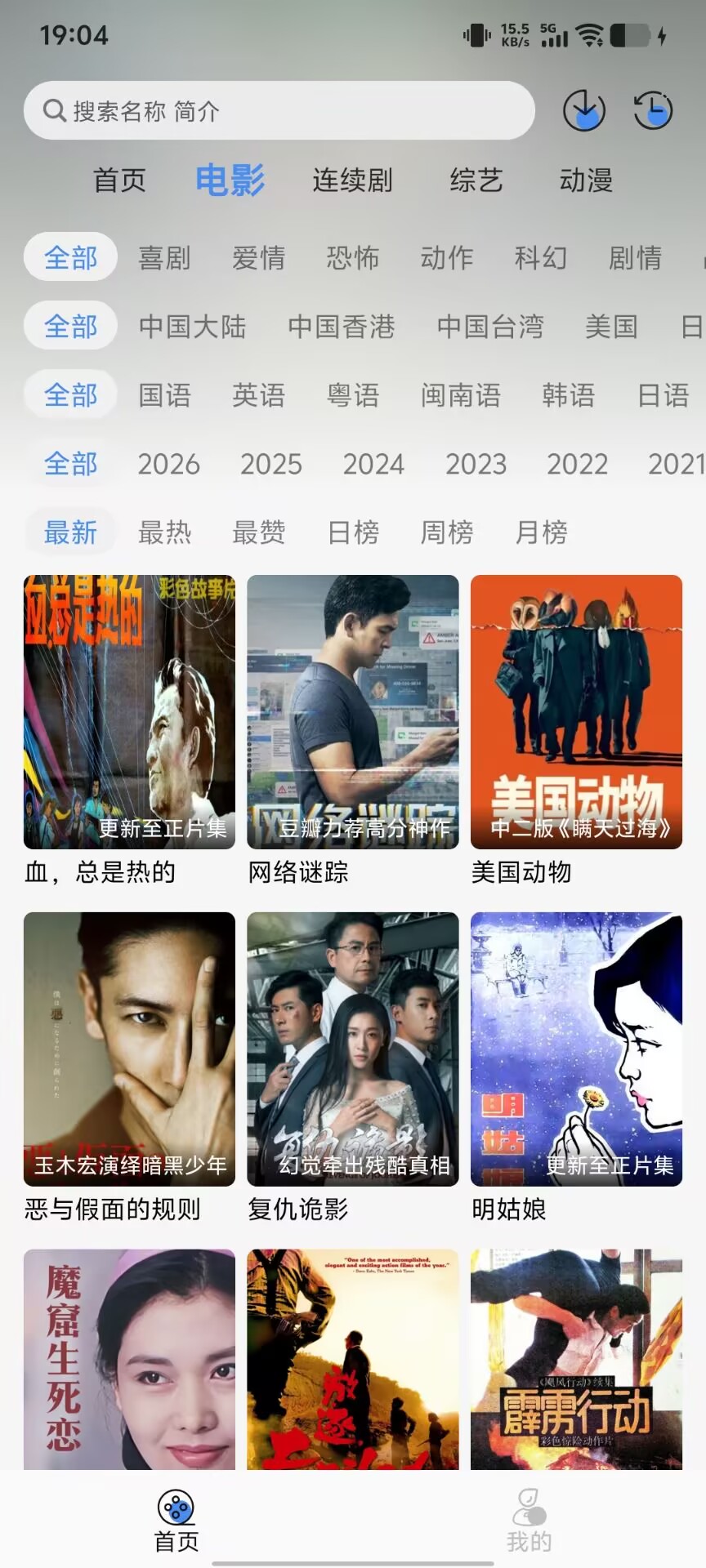The width and height of the screenshot is (706, 1568).
Task: Open the movie 美国动物
Action: pos(576,730)
